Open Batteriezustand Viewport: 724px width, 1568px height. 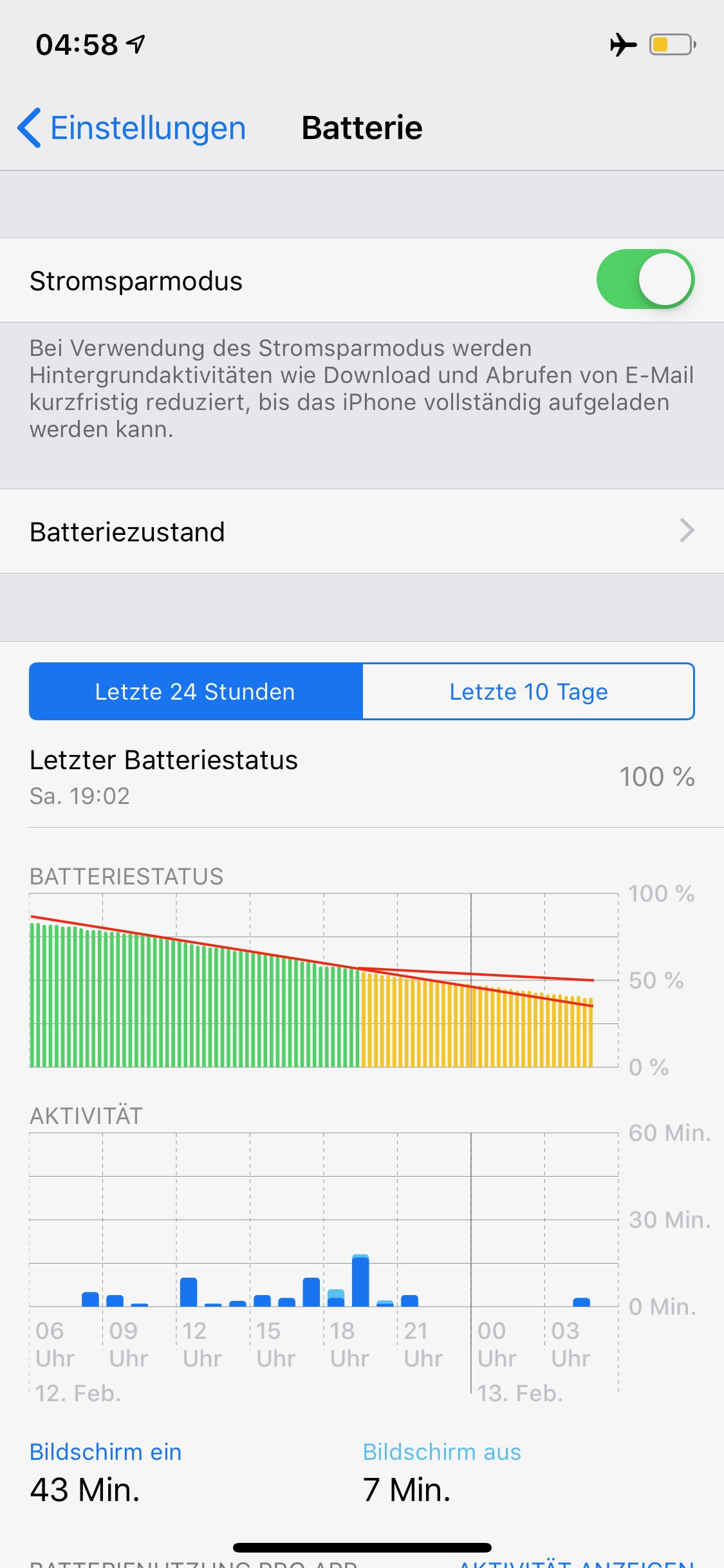click(x=362, y=532)
